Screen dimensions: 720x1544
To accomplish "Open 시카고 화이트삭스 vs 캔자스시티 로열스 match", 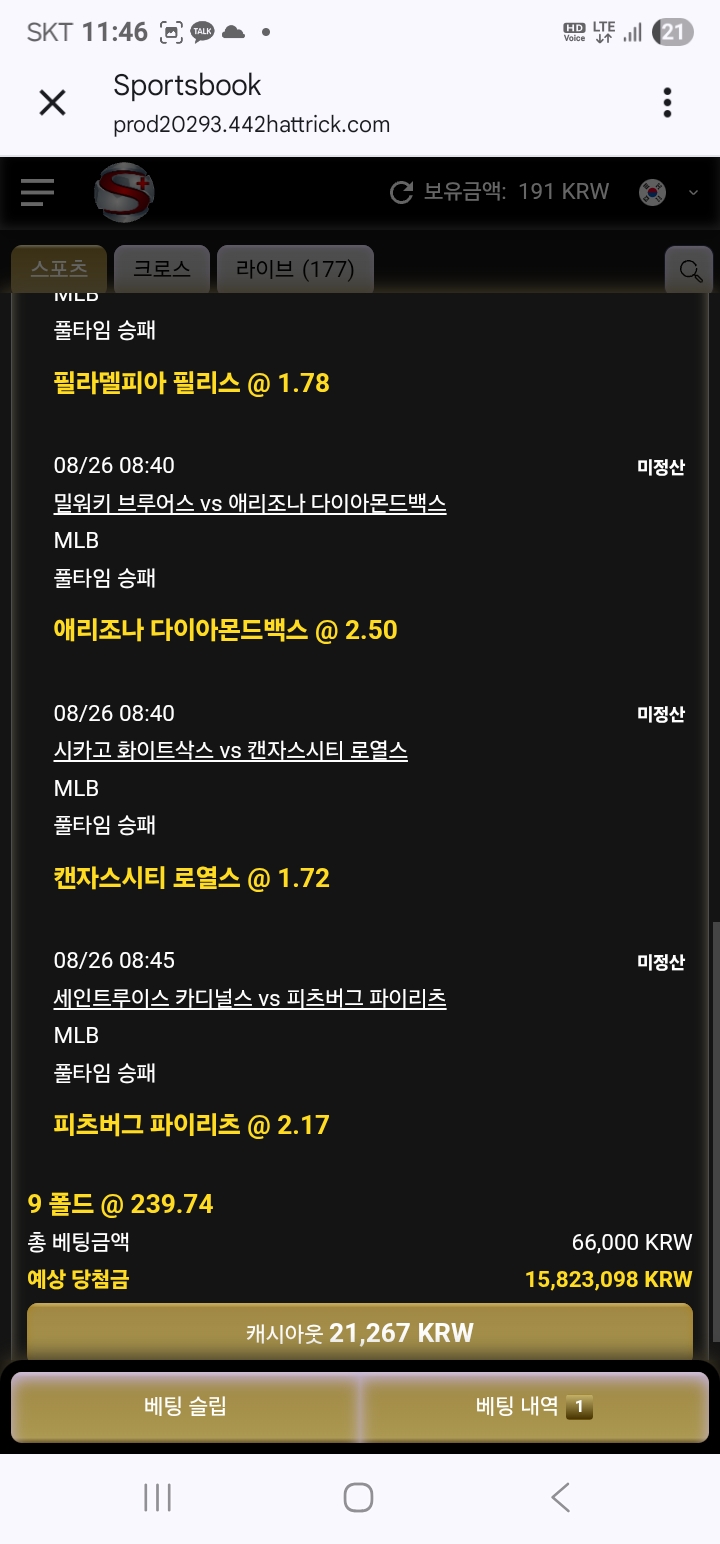I will (x=231, y=750).
